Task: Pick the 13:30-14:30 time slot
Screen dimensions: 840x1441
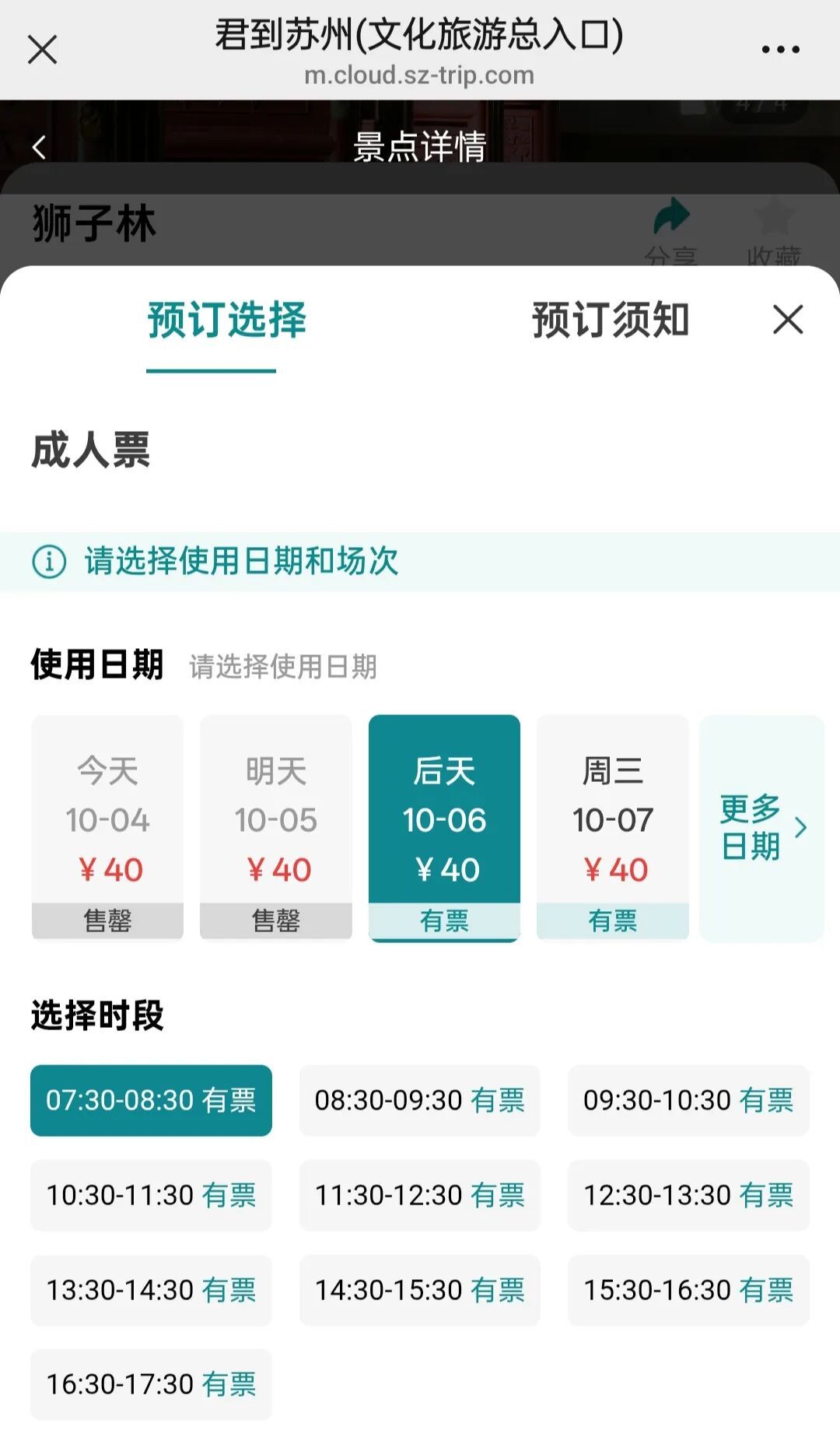Action: point(151,1290)
